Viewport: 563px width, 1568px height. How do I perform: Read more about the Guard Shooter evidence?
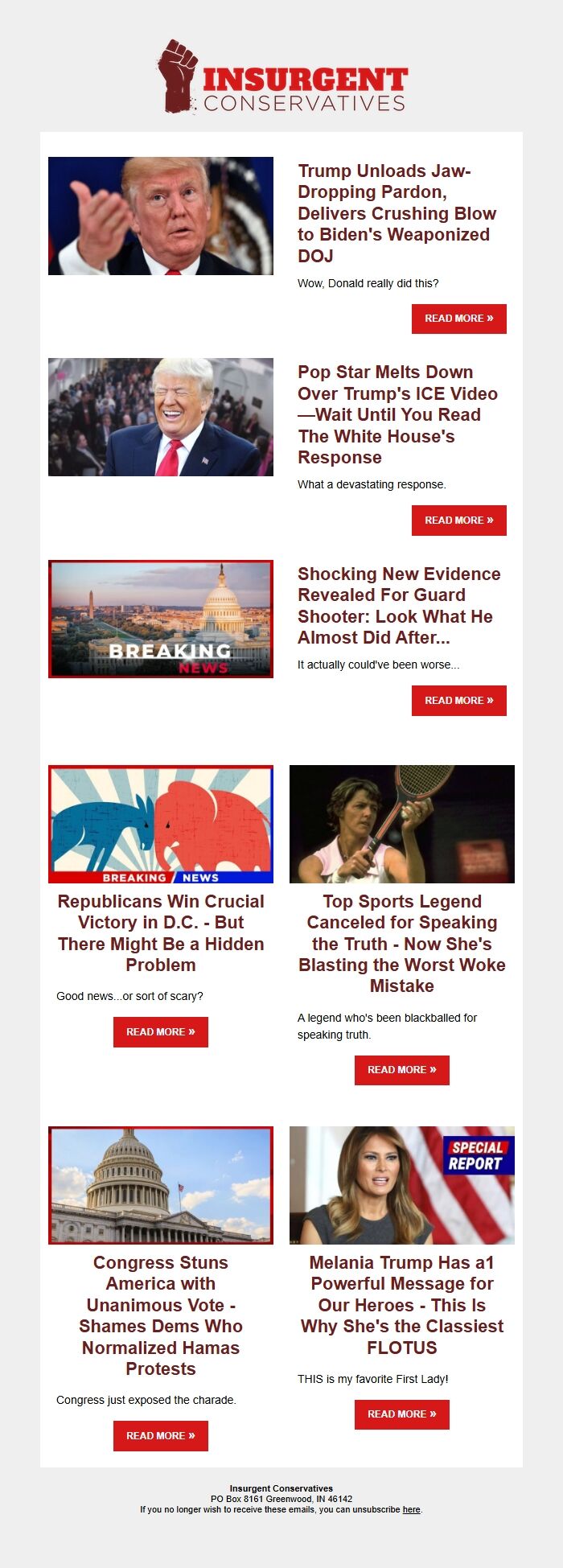458,701
